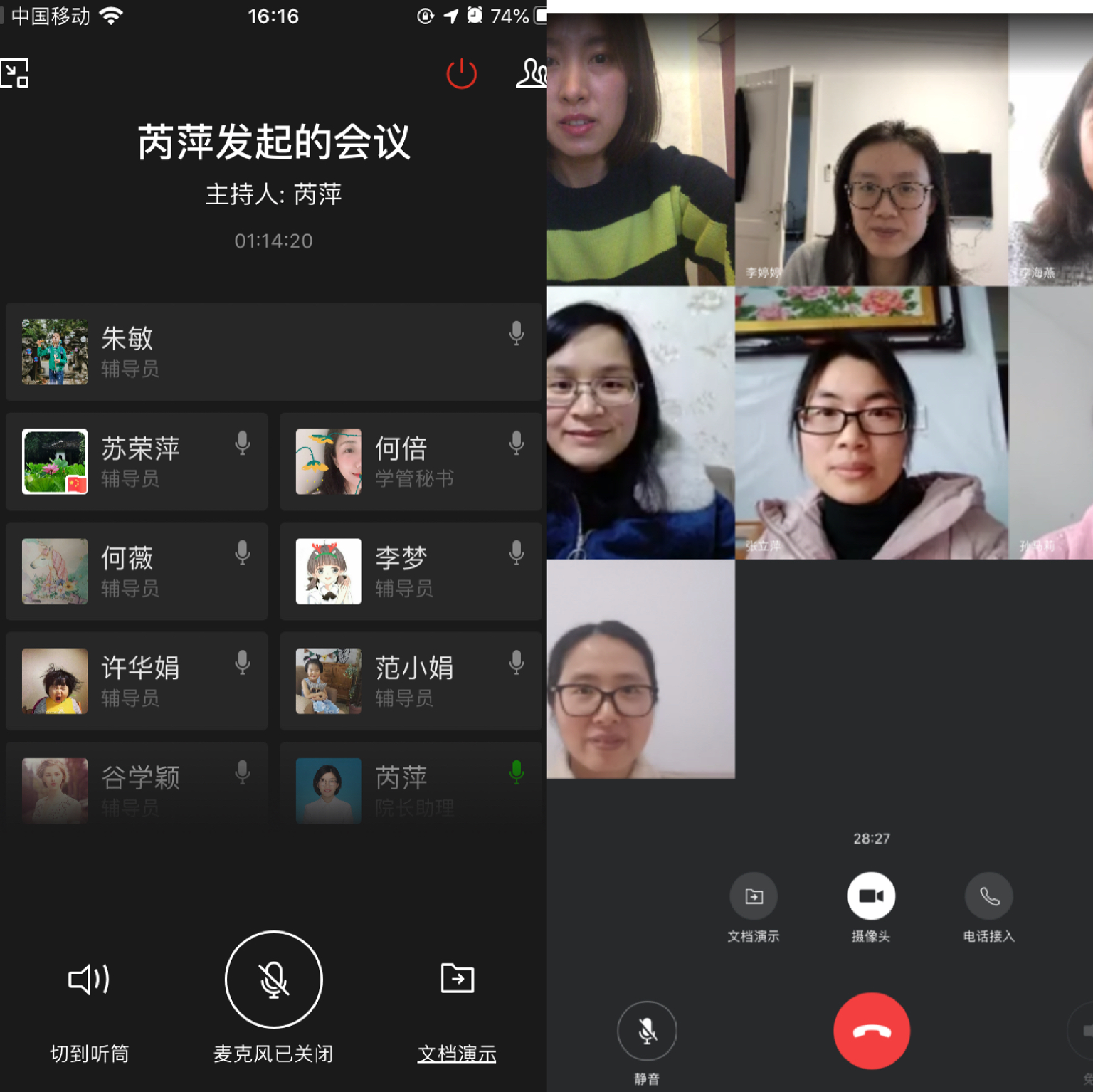Open the participants icon
1093x1092 pixels.
(532, 73)
